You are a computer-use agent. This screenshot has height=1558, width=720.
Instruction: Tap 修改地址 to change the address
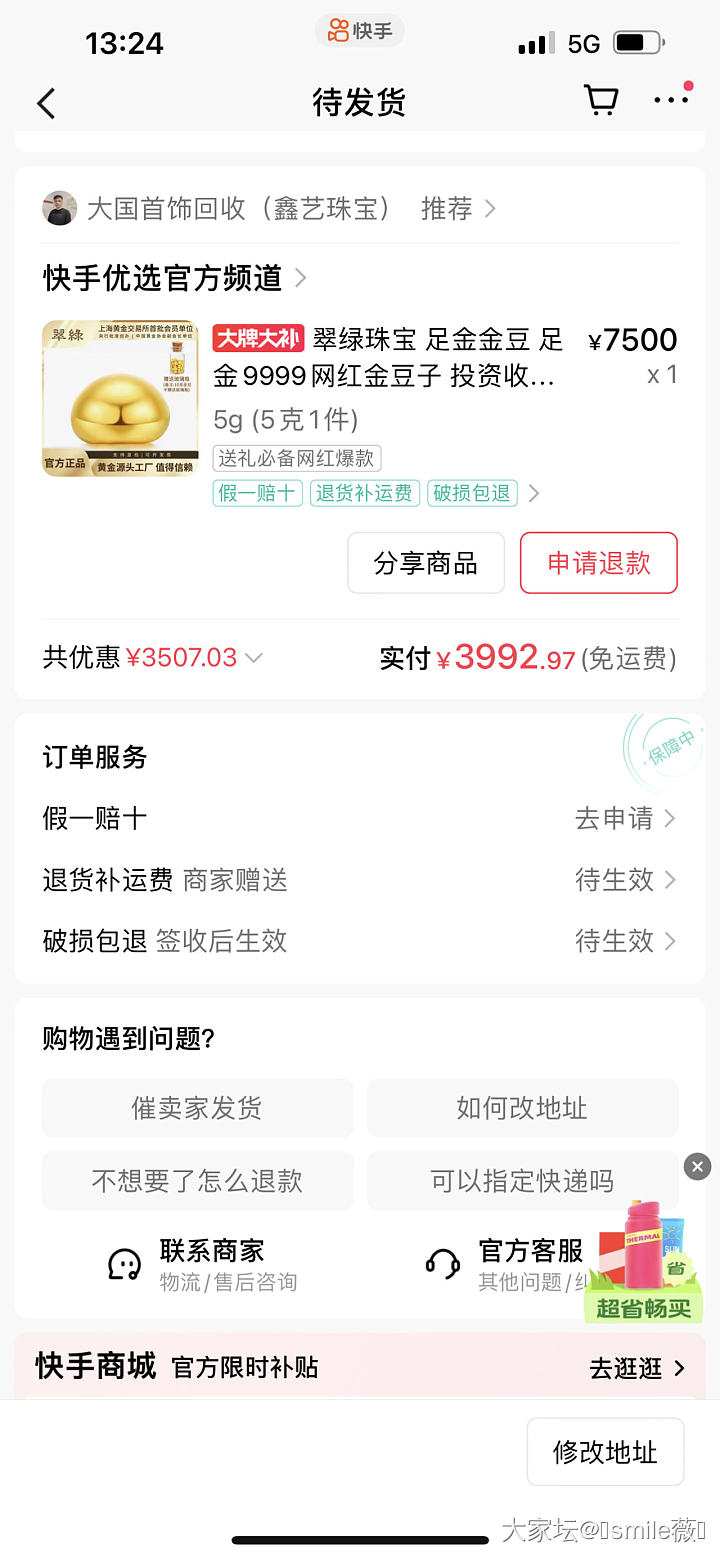605,1452
